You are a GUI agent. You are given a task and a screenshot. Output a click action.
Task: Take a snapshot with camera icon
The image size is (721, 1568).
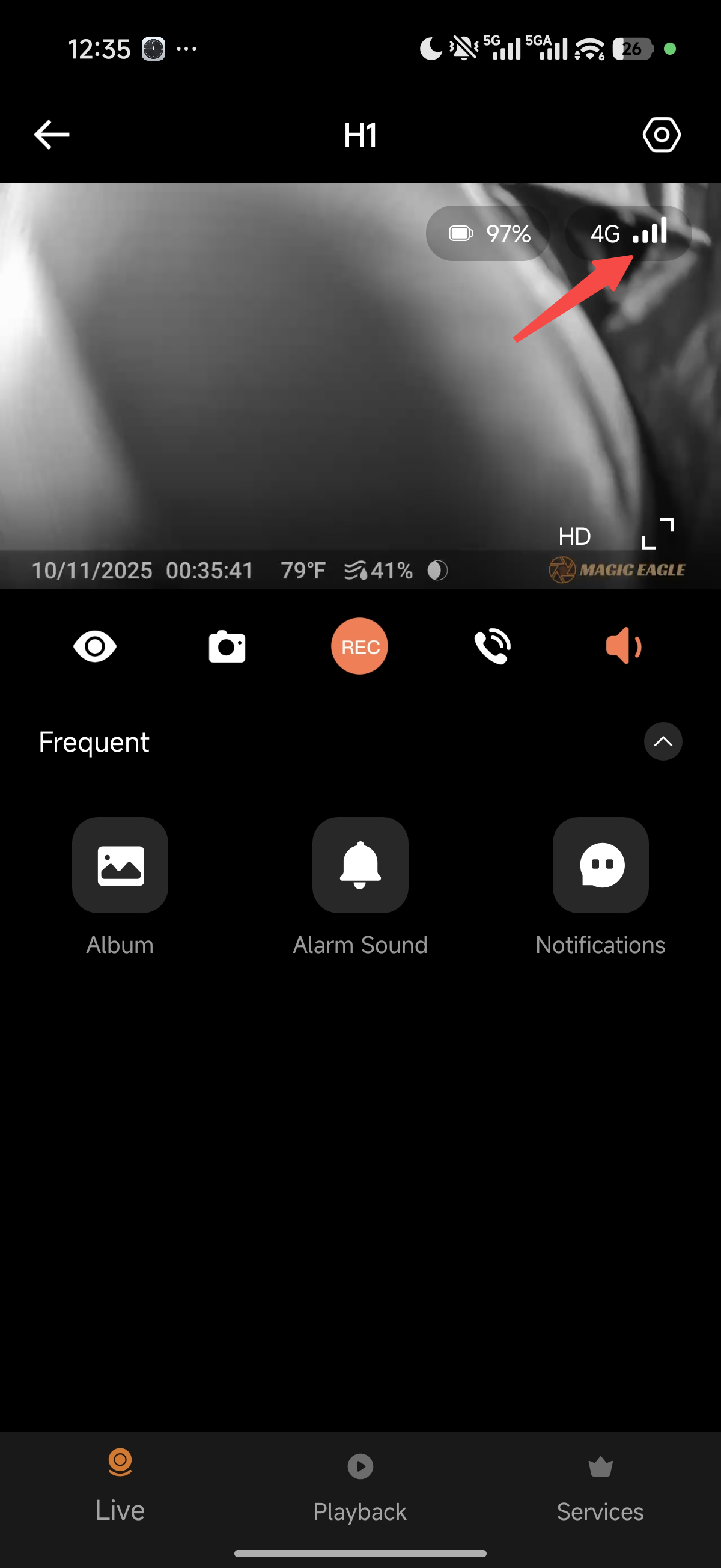point(227,646)
